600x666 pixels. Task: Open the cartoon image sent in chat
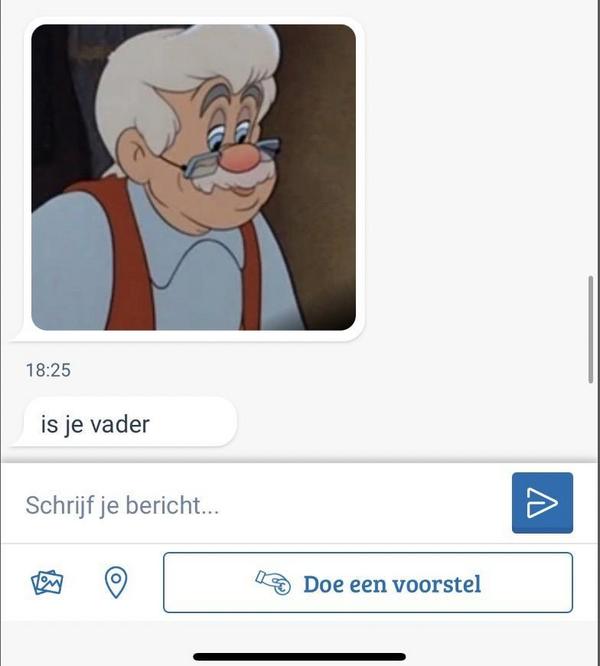tap(193, 177)
